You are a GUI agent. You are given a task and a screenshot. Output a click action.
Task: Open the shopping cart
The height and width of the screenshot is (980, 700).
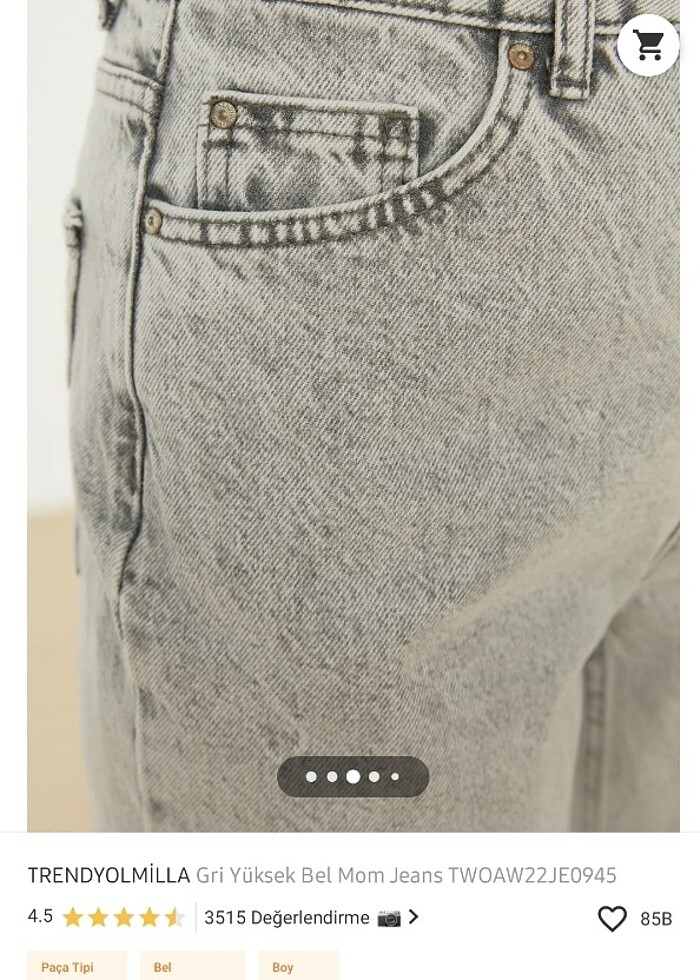pyautogui.click(x=648, y=45)
